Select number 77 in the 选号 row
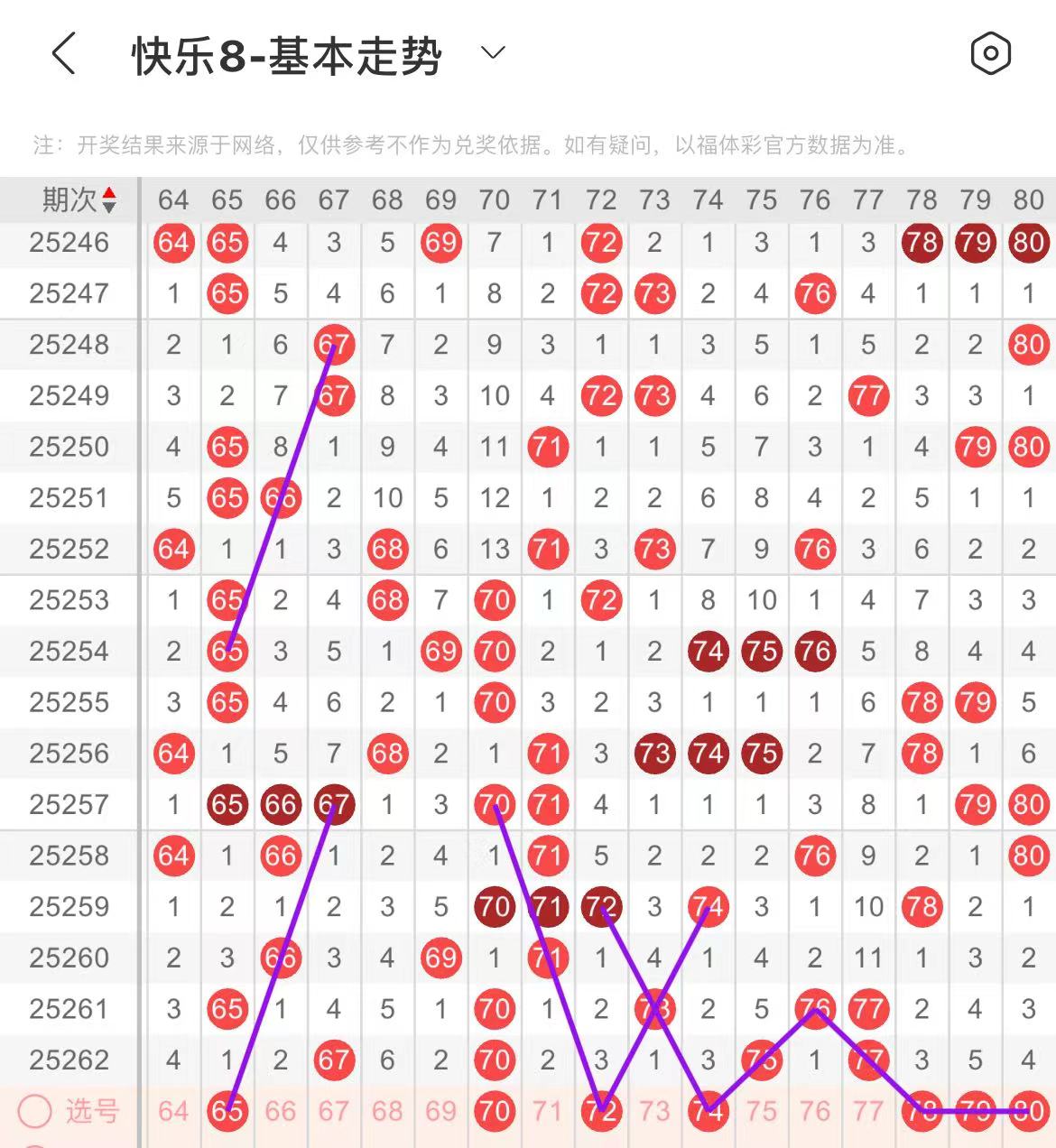 868,1111
